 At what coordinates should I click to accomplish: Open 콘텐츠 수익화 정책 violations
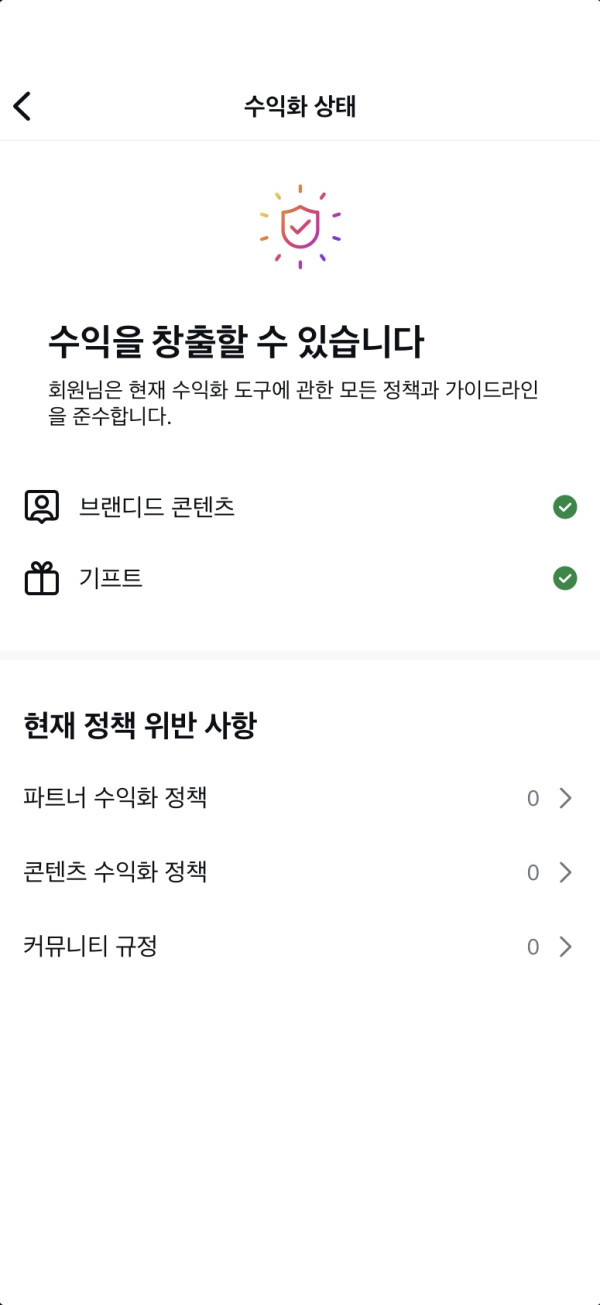(300, 872)
